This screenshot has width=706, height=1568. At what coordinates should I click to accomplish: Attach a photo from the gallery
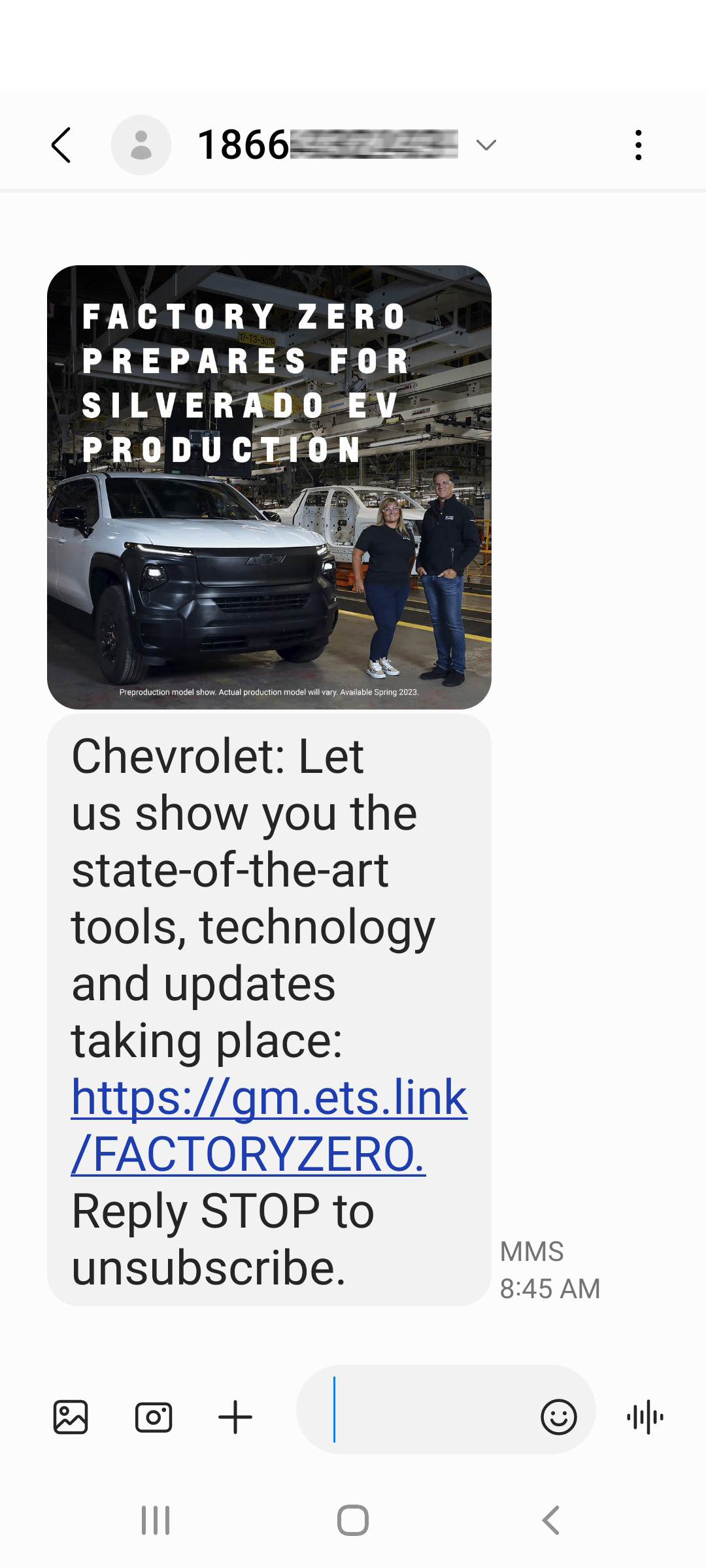tap(71, 1417)
